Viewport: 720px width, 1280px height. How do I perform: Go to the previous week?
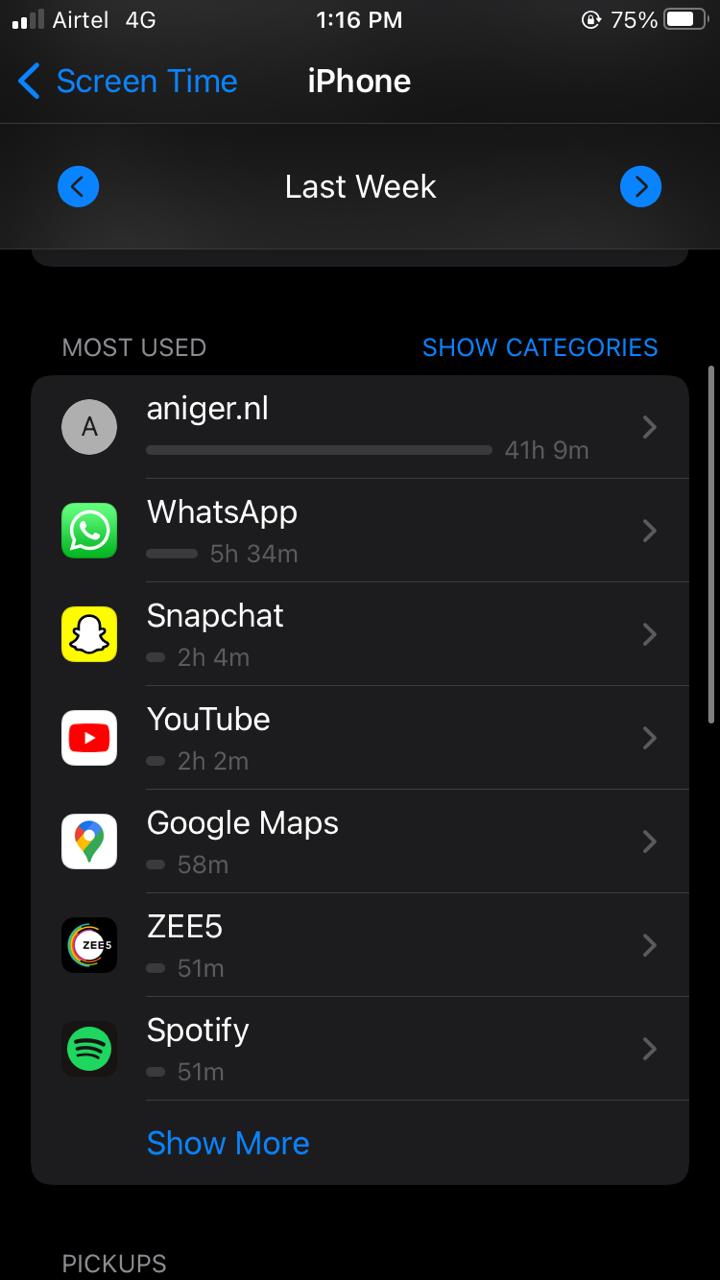click(78, 187)
